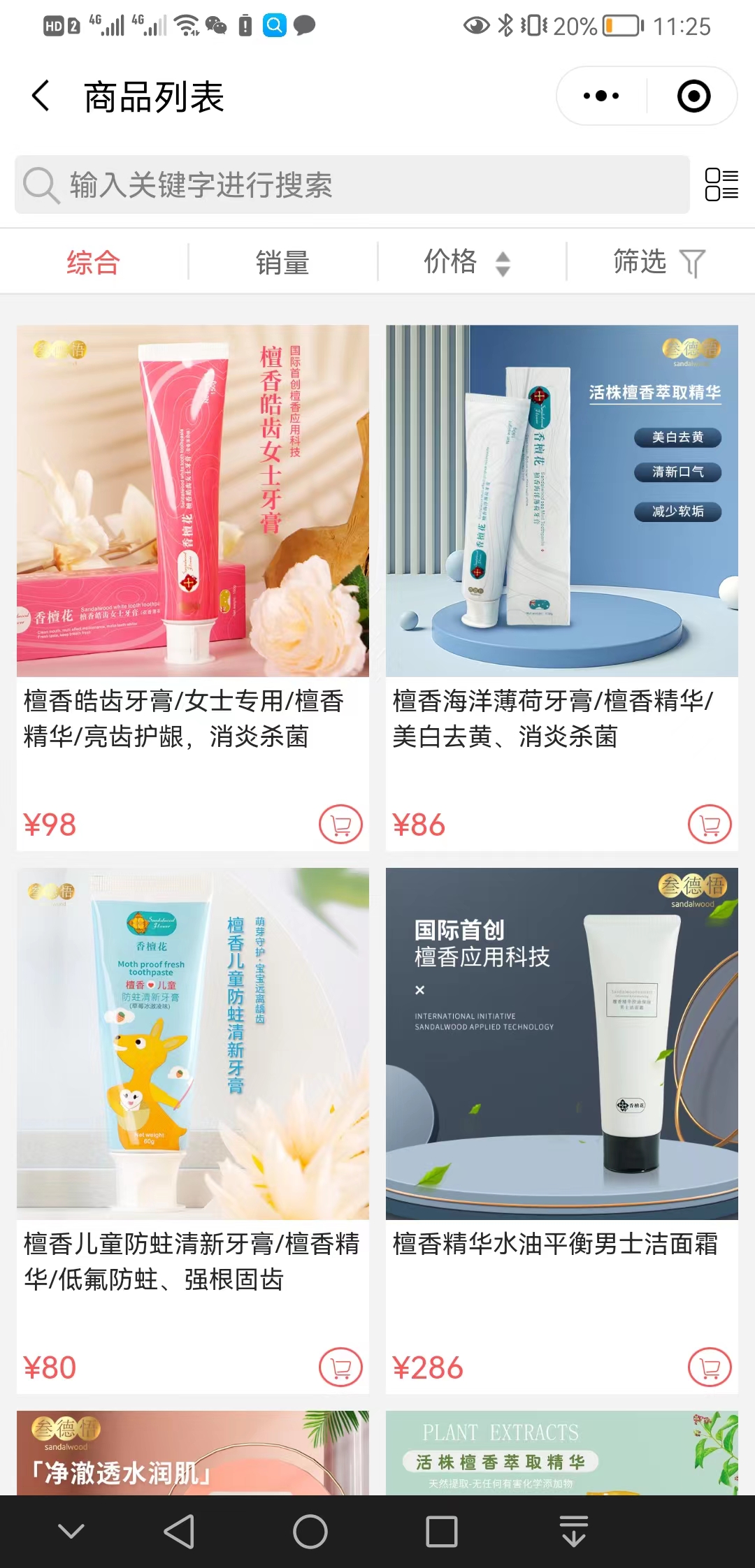Image resolution: width=755 pixels, height=1568 pixels.
Task: Open recent apps from navigation bar
Action: pyautogui.click(x=442, y=1532)
